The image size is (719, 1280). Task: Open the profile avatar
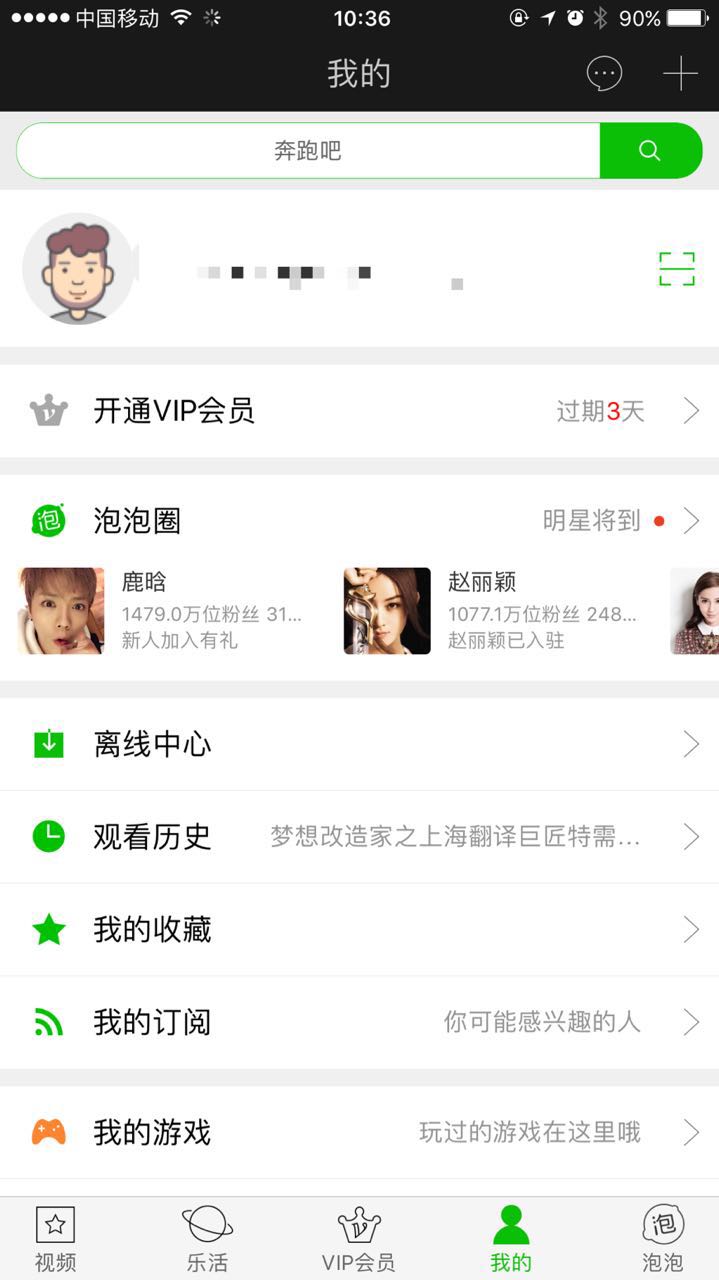click(78, 268)
